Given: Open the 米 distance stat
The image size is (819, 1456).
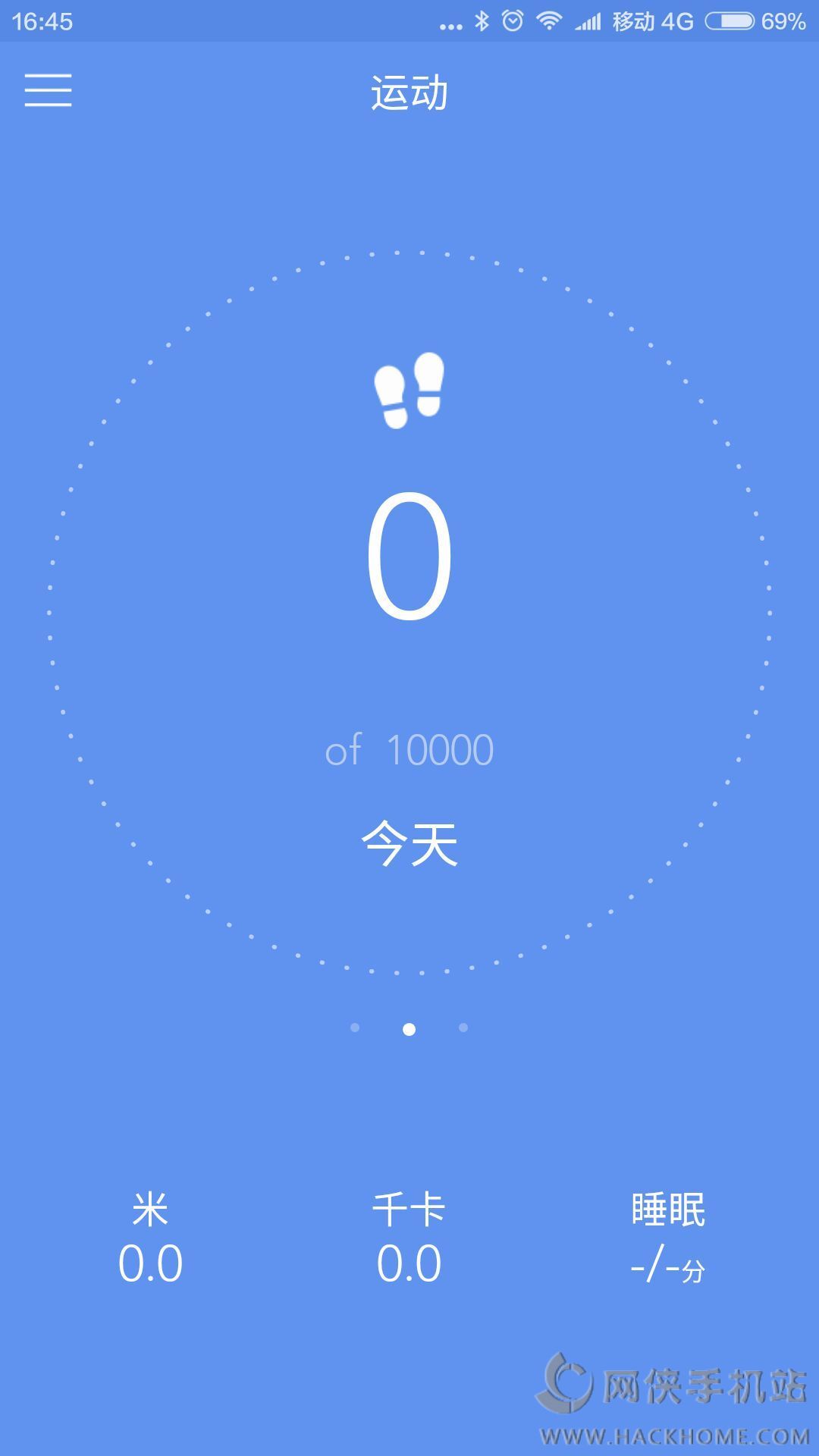Looking at the screenshot, I should click(x=150, y=1238).
